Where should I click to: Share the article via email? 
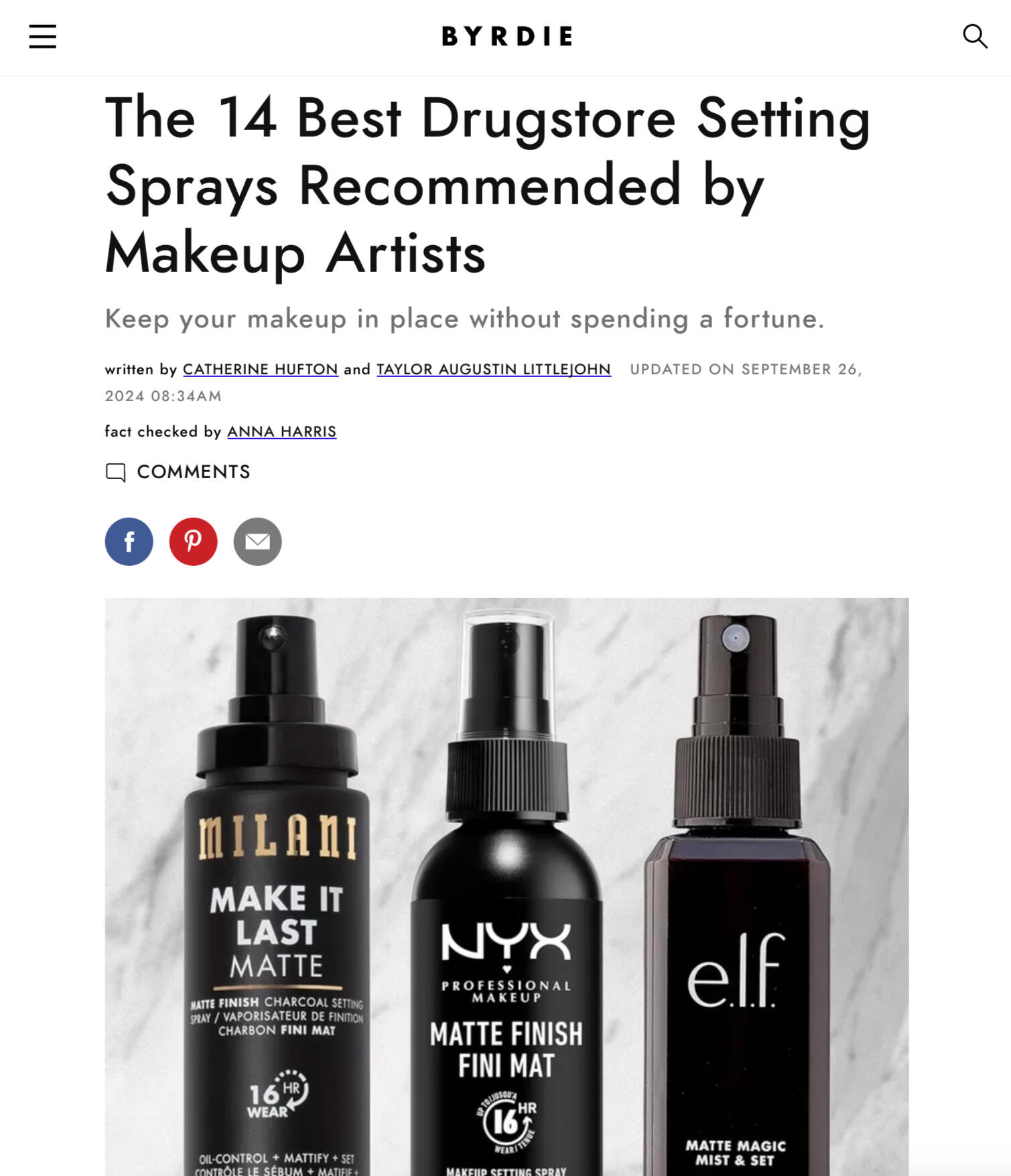pos(257,541)
